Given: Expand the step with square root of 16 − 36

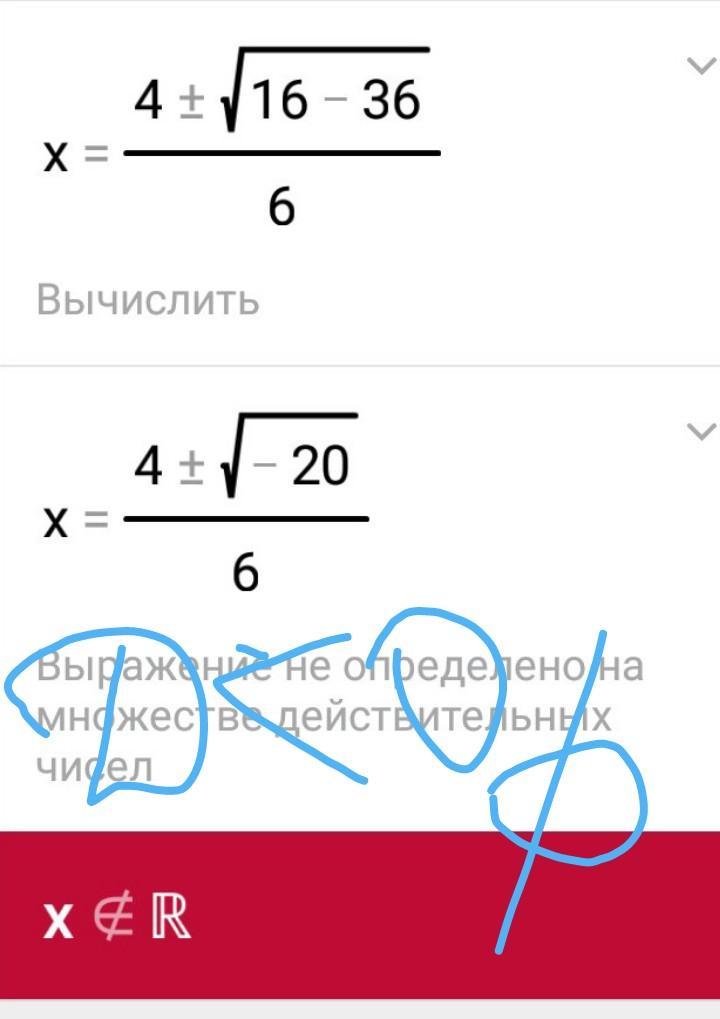Looking at the screenshot, I should [x=699, y=67].
